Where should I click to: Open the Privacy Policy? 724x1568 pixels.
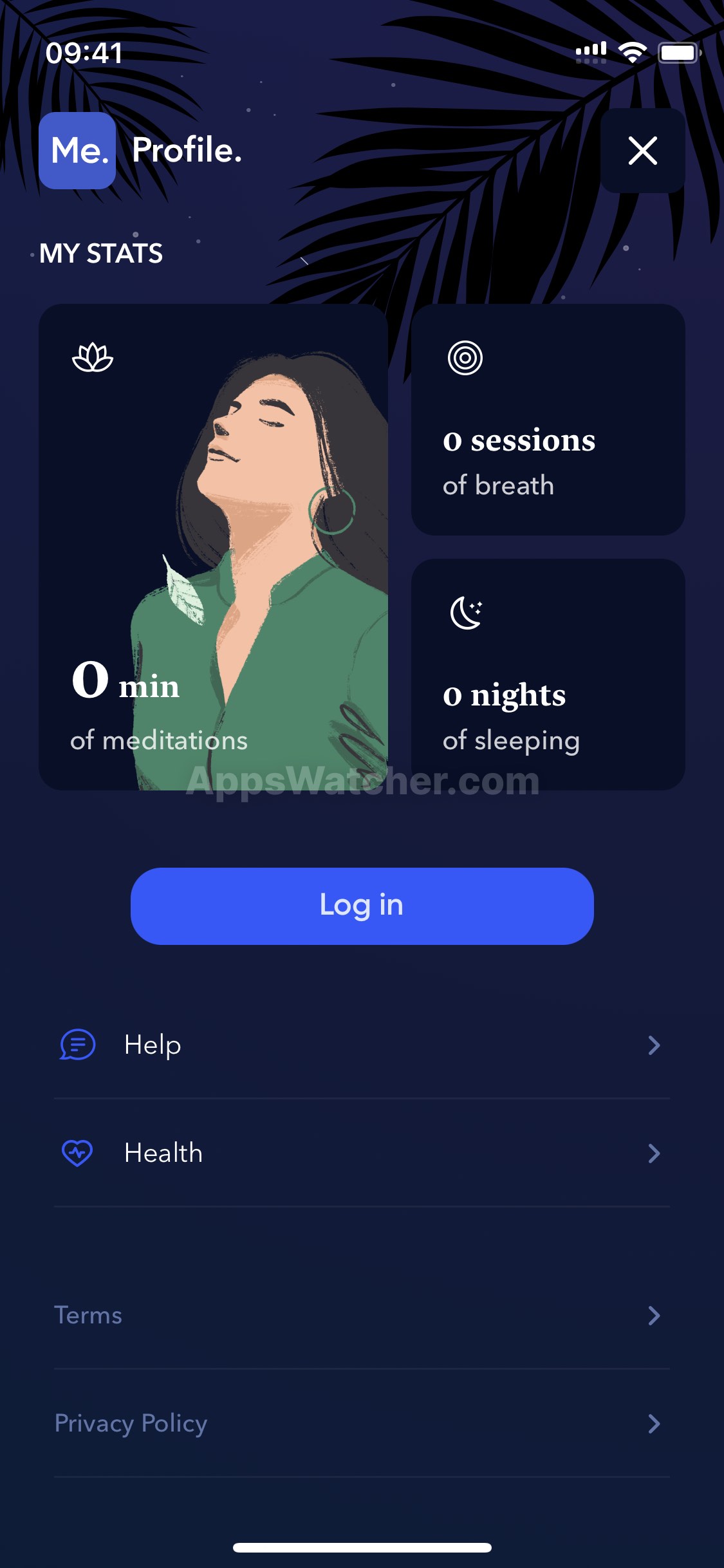pos(362,1423)
